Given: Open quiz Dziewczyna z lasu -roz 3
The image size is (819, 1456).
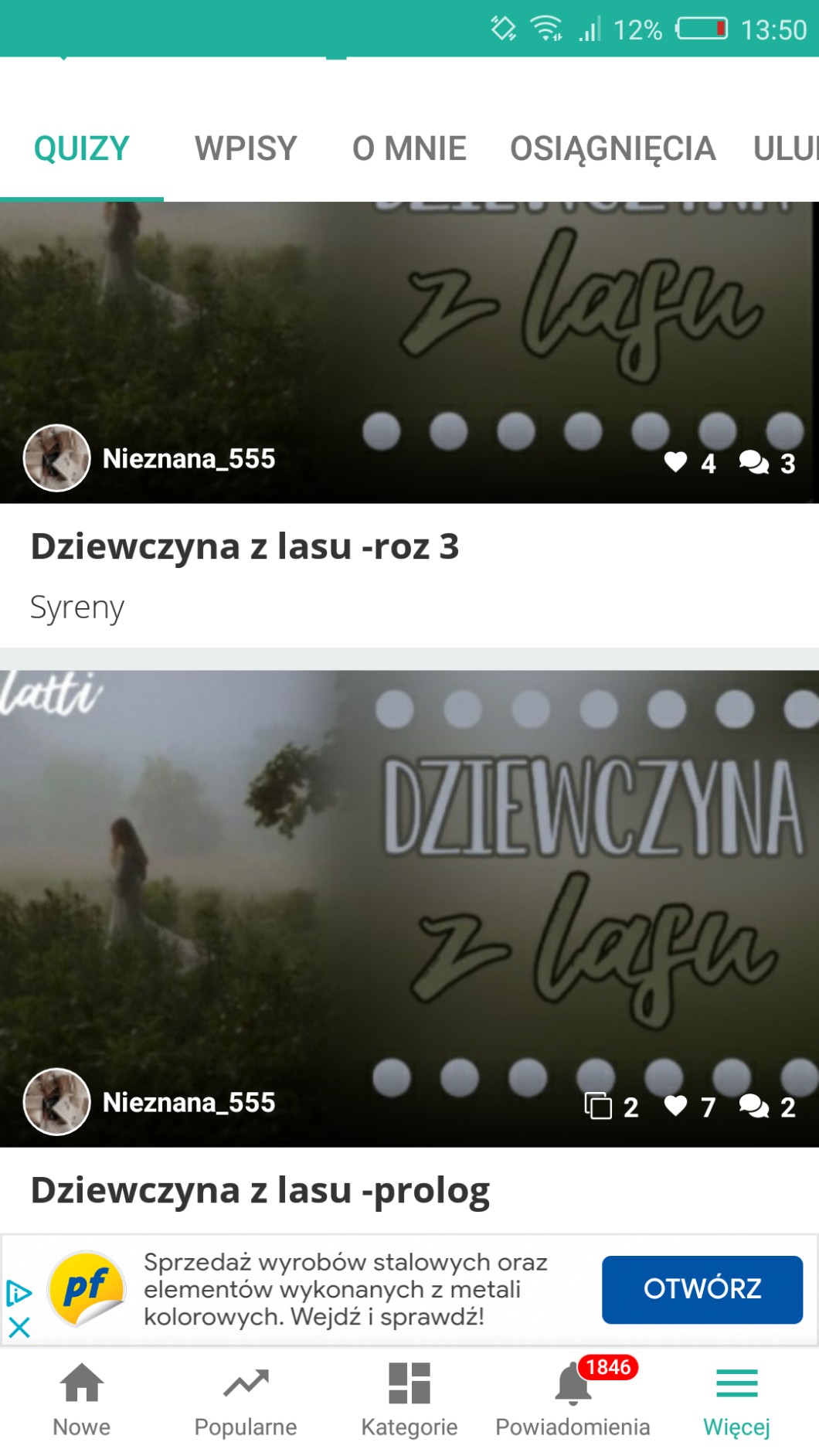Looking at the screenshot, I should pyautogui.click(x=245, y=546).
